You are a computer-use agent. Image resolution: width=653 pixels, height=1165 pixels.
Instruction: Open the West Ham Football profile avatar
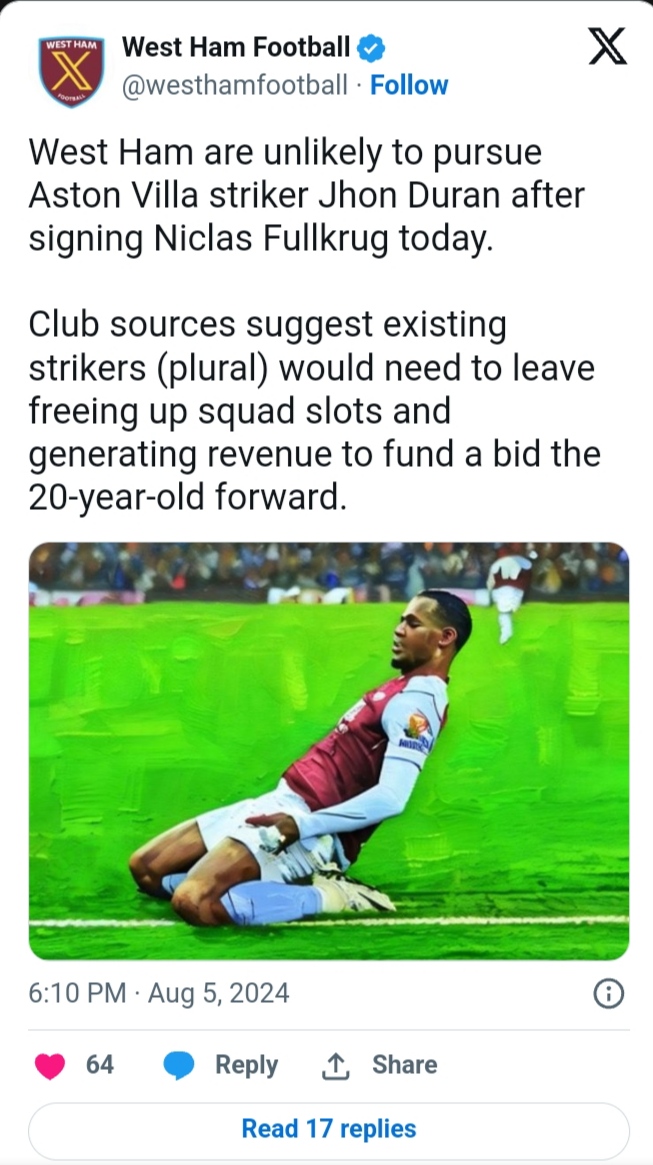(x=72, y=70)
